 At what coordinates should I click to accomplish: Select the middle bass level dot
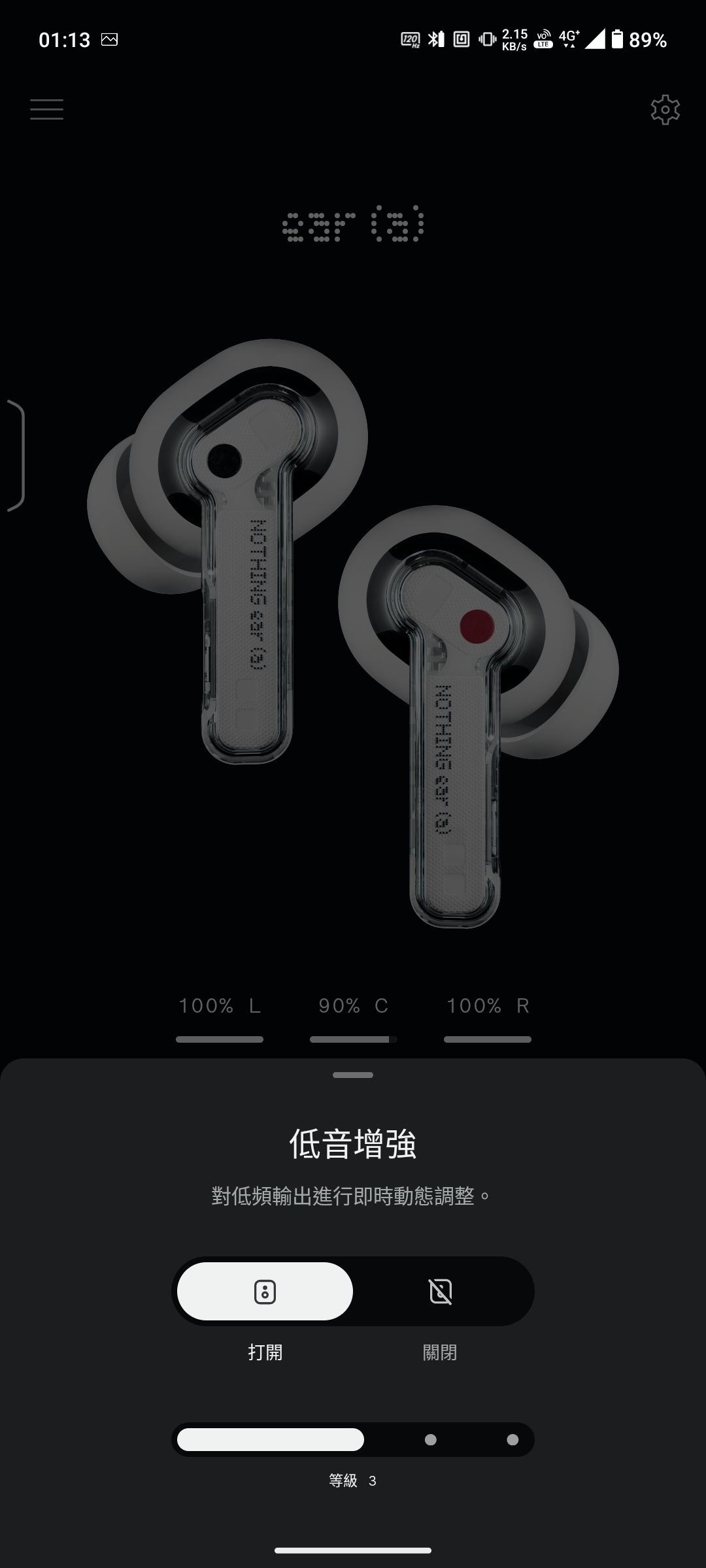[430, 1440]
